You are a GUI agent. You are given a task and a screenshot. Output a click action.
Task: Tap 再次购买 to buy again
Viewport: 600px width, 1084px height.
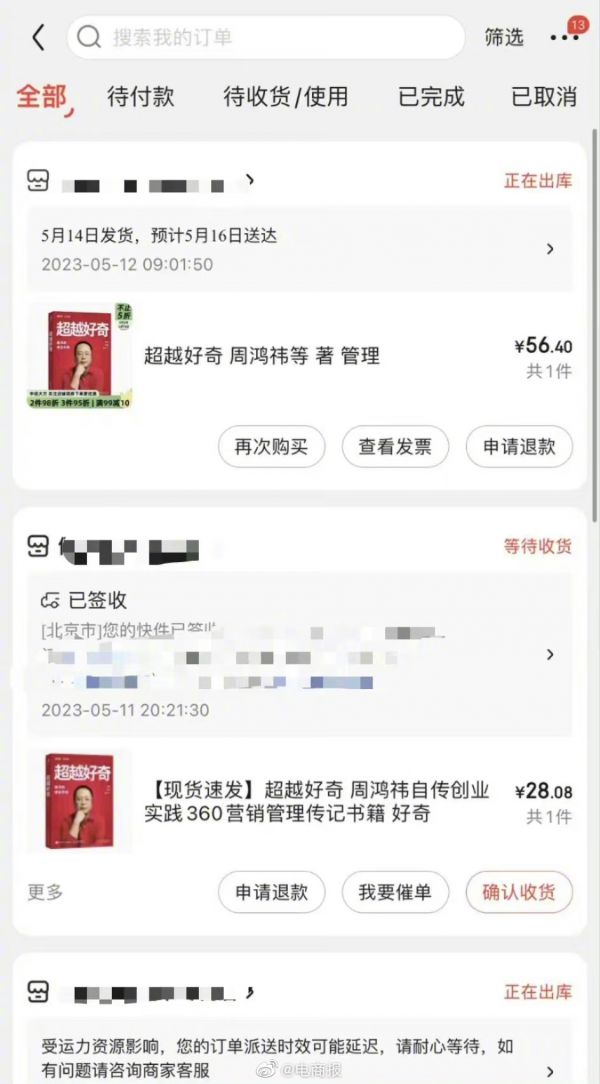pyautogui.click(x=272, y=447)
